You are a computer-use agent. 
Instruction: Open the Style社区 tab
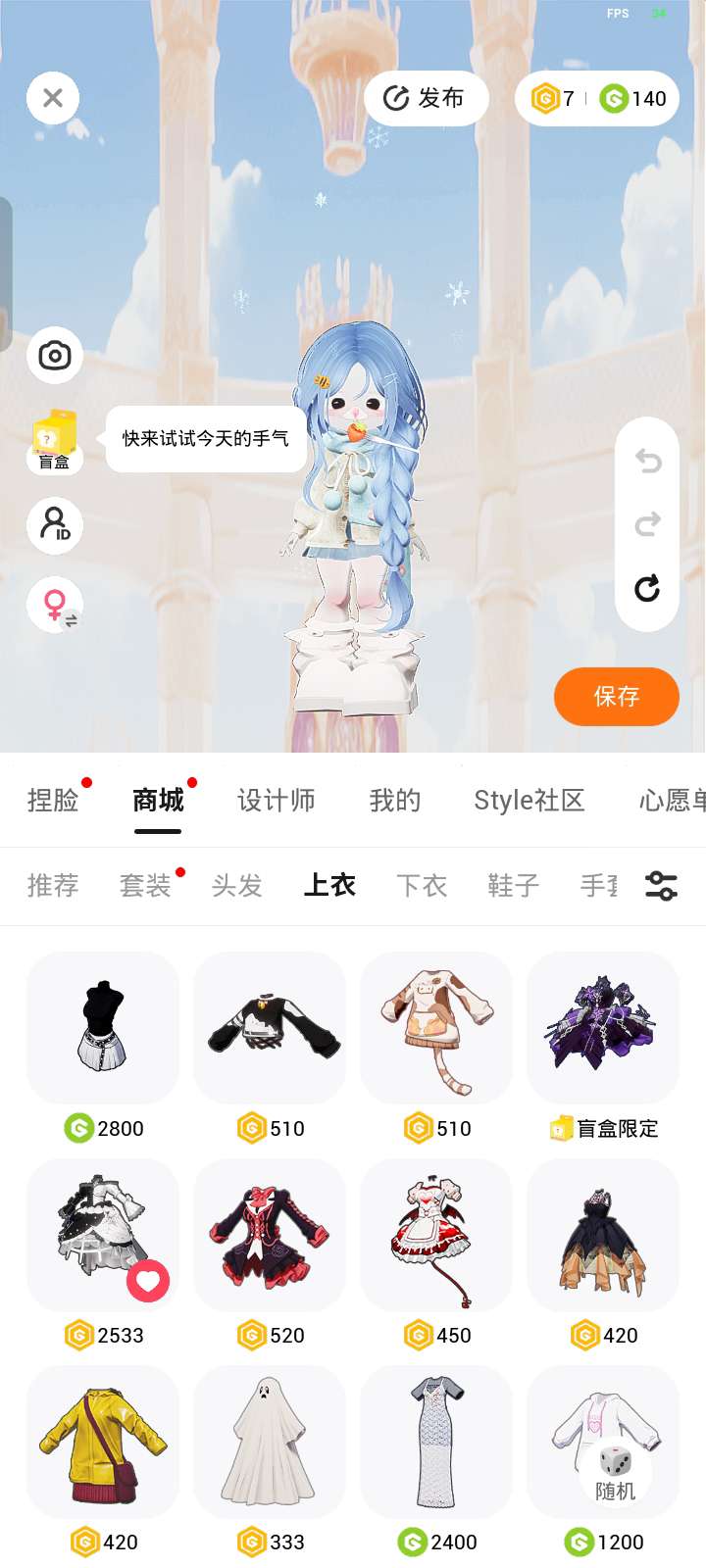529,801
